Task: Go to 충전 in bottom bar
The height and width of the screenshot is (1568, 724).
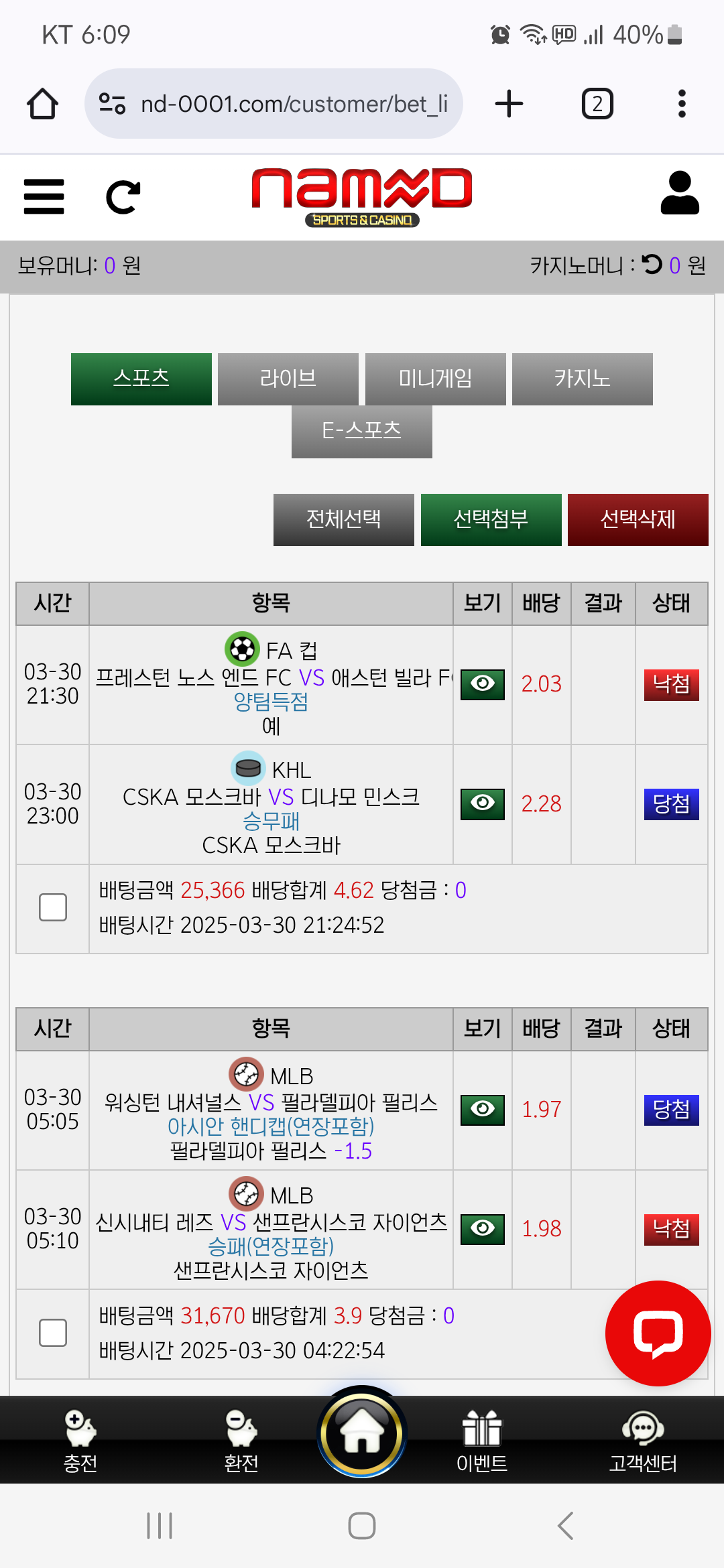Action: pos(80,1441)
